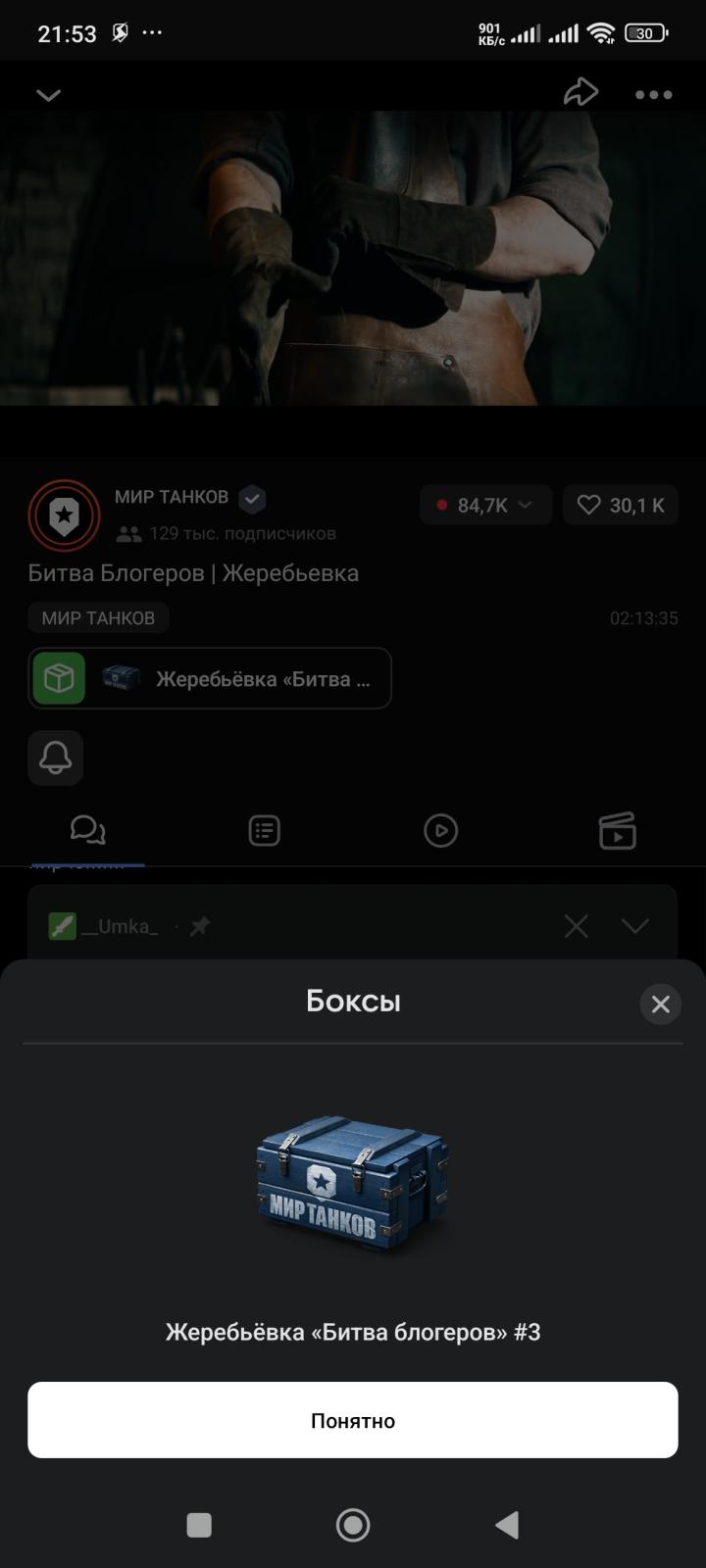Switch to the description list tab

pyautogui.click(x=264, y=831)
